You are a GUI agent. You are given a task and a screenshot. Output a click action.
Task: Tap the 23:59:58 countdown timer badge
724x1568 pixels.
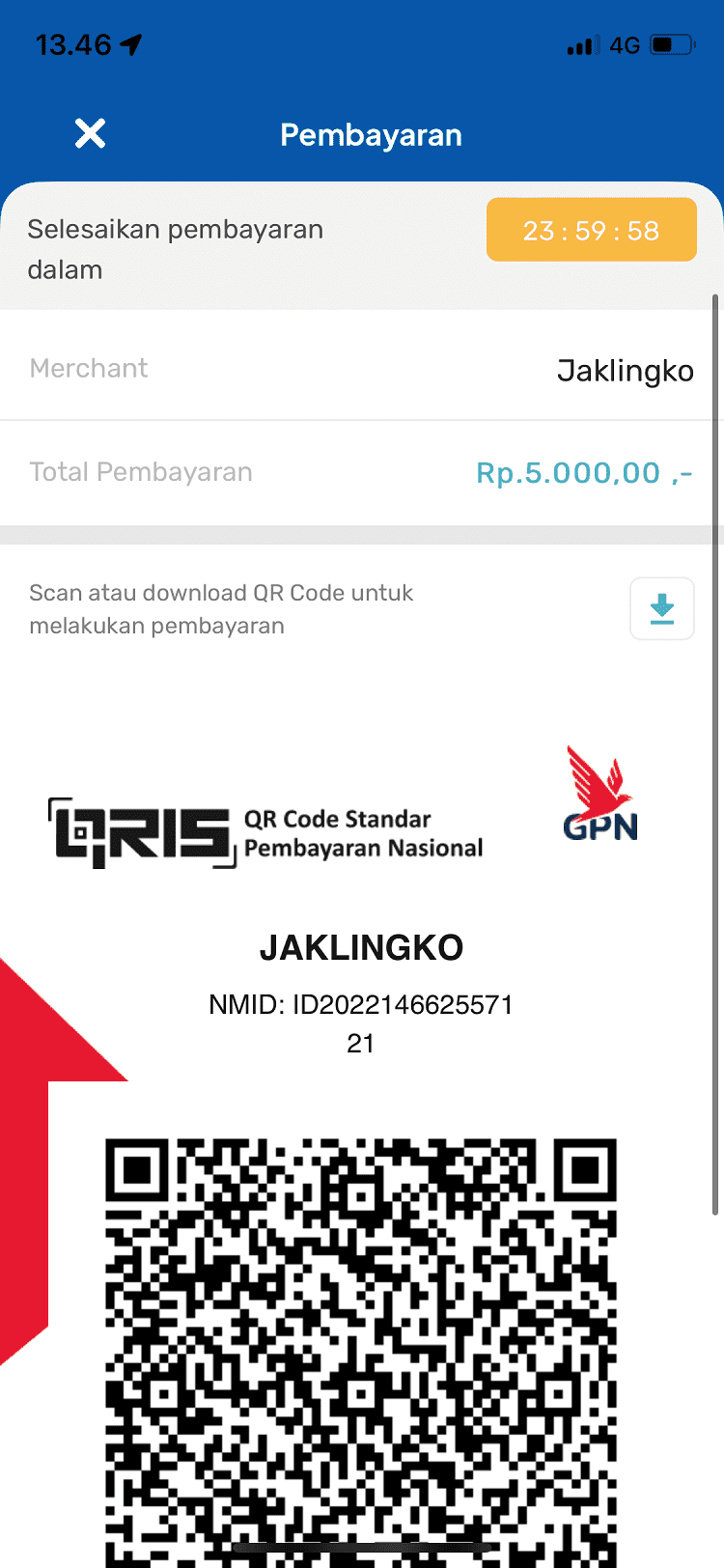(x=591, y=230)
